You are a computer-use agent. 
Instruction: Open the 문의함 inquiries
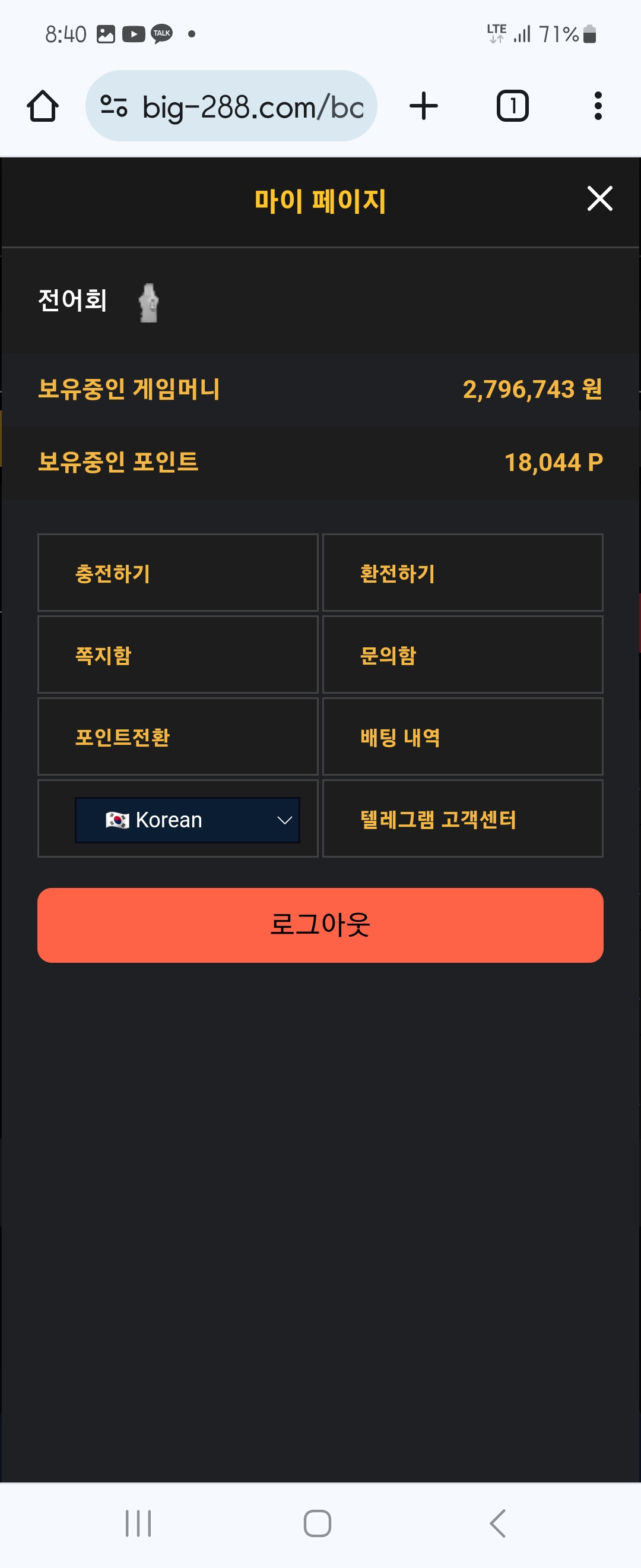(x=462, y=655)
